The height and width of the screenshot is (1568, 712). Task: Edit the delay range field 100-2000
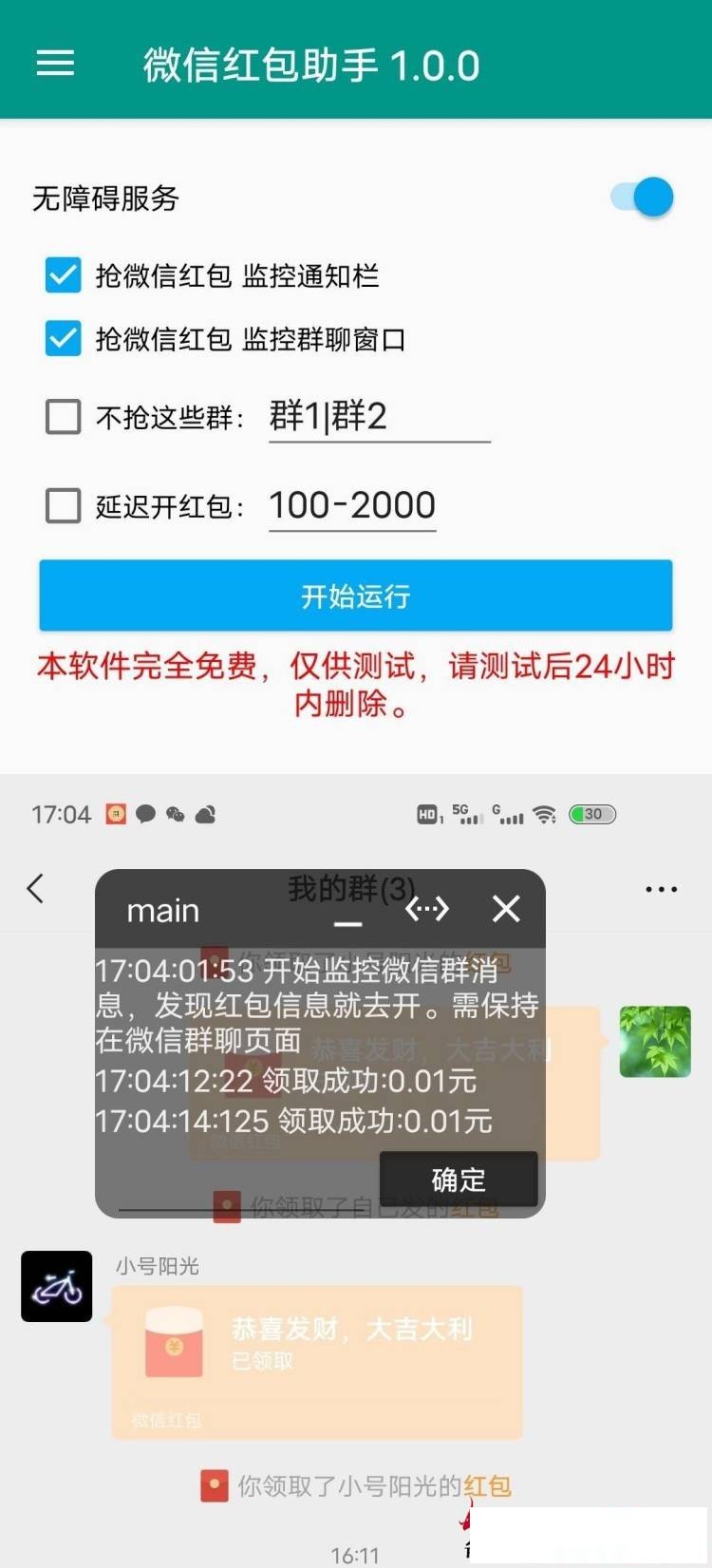click(352, 505)
